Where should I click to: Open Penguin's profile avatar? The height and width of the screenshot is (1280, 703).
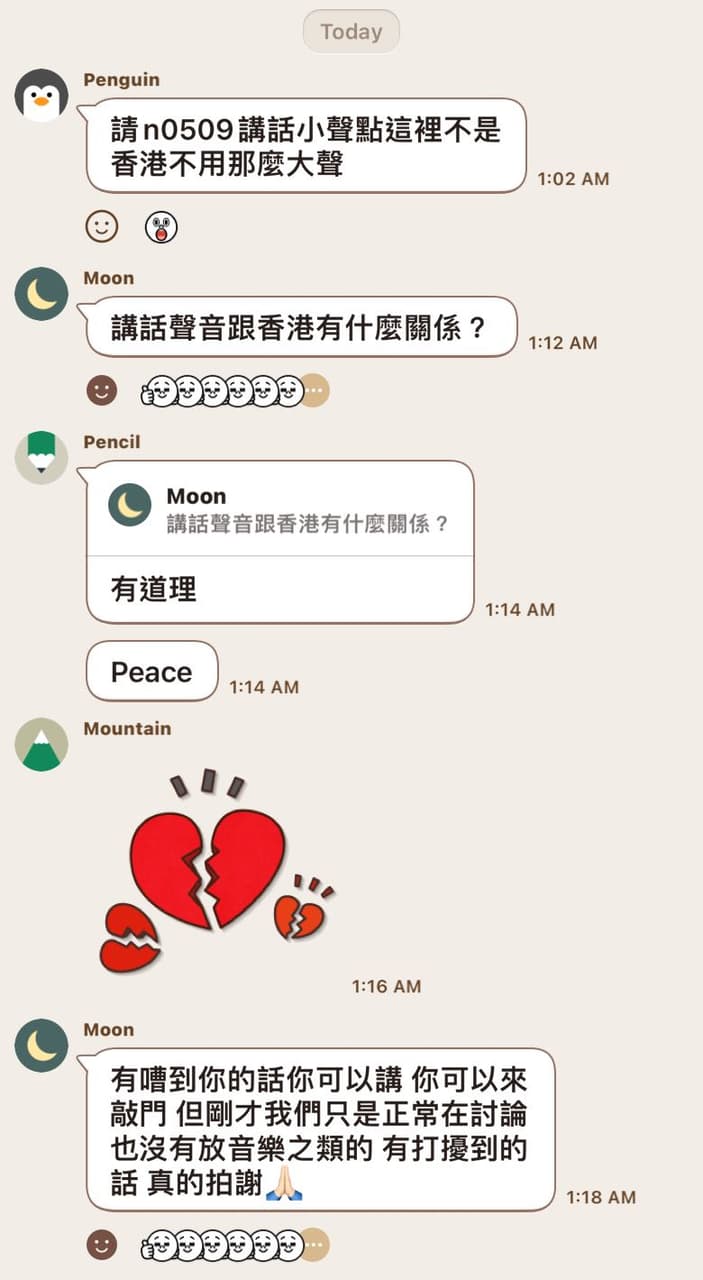[x=41, y=96]
